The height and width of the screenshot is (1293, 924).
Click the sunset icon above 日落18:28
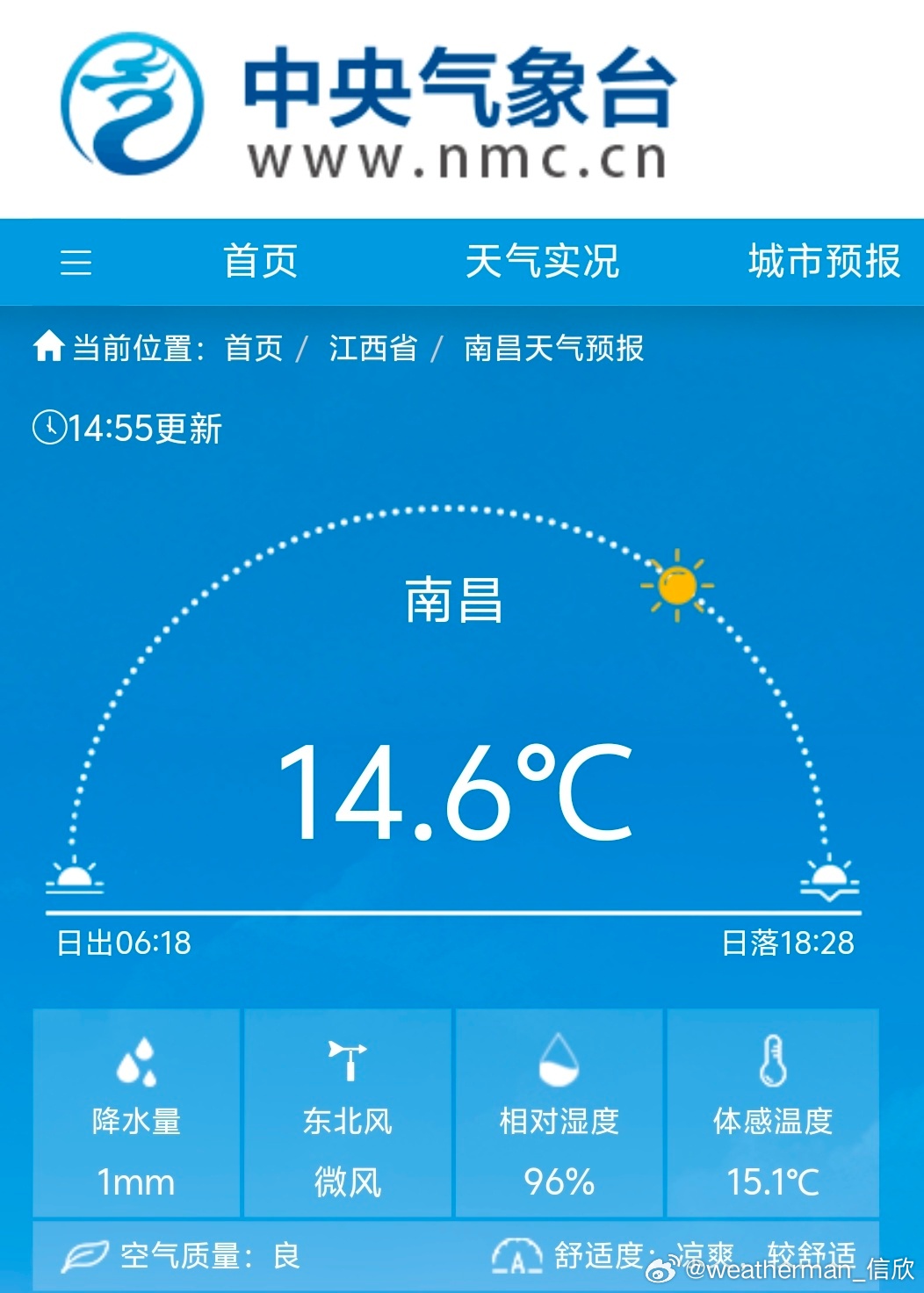pyautogui.click(x=830, y=878)
